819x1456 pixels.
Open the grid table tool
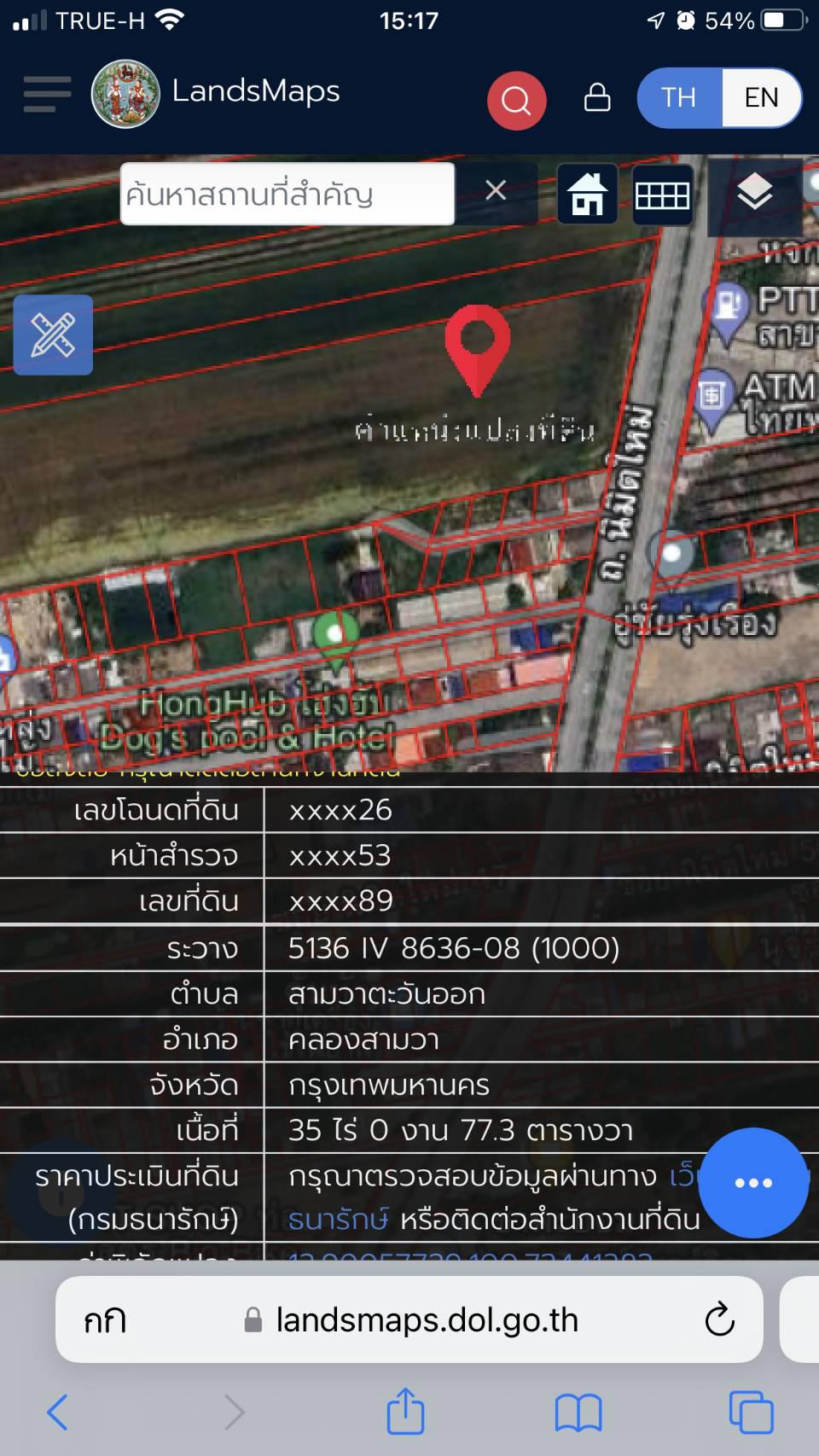point(662,195)
